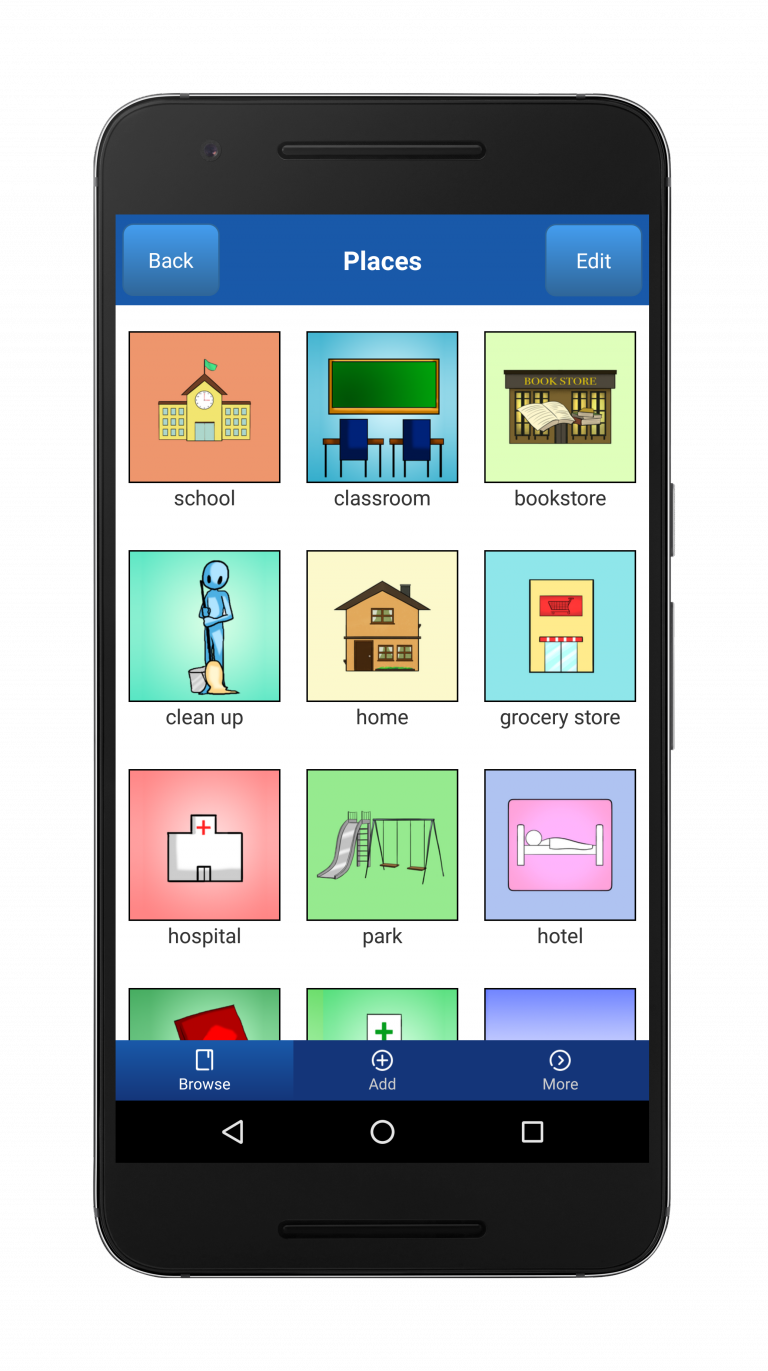This screenshot has width=768, height=1371.
Task: Pick the grocery store tile
Action: pyautogui.click(x=560, y=626)
